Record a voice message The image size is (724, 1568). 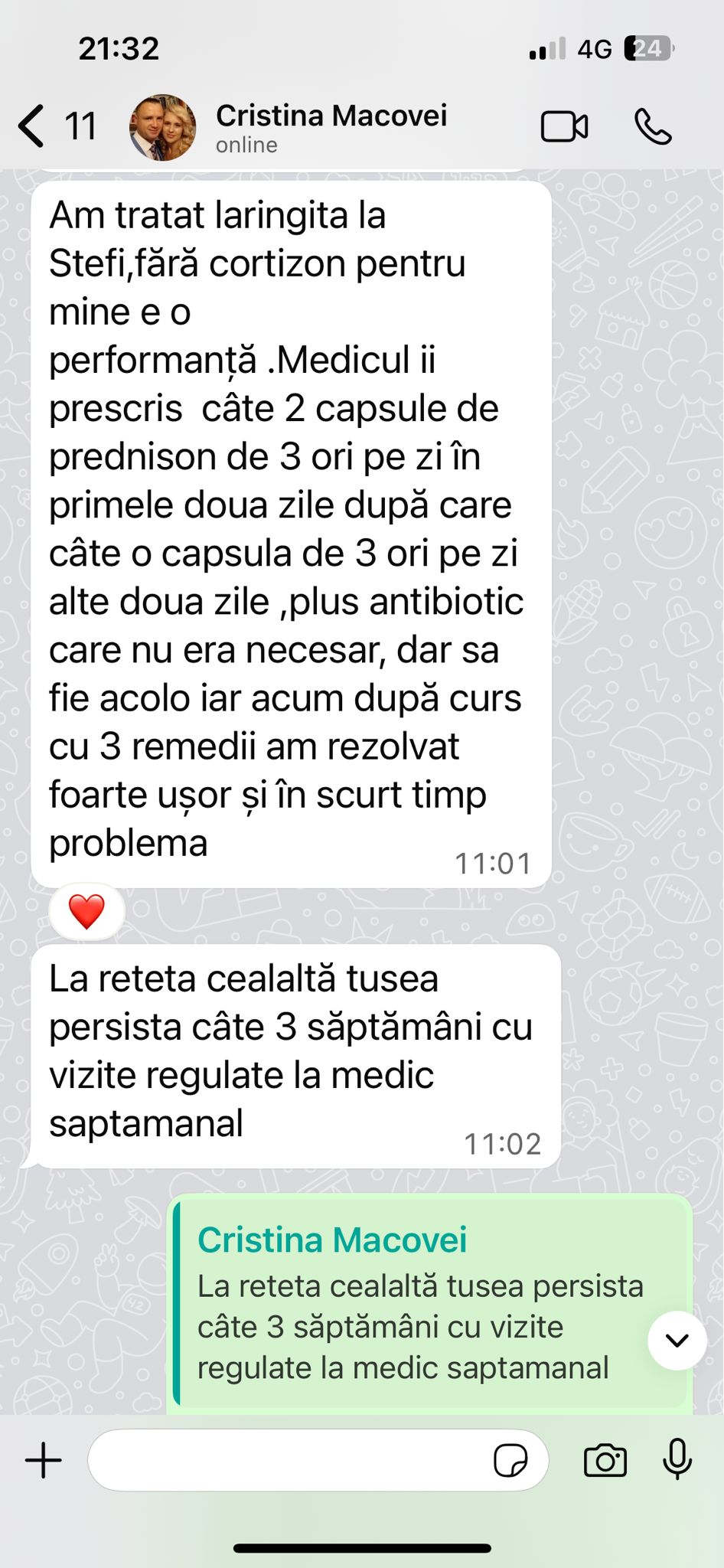tap(677, 1459)
